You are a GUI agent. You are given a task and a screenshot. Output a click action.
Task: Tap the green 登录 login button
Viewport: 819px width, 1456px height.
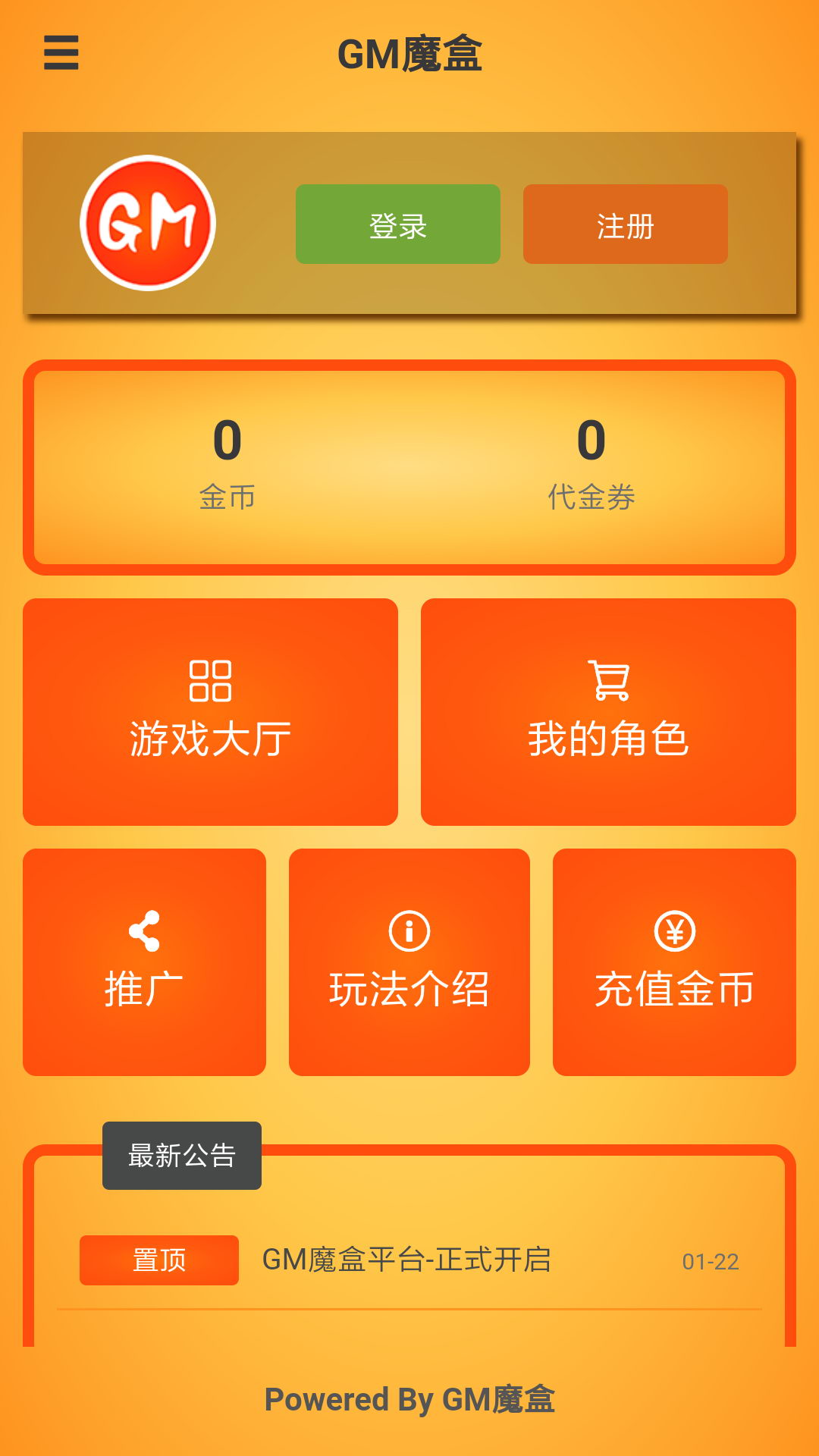coord(398,224)
